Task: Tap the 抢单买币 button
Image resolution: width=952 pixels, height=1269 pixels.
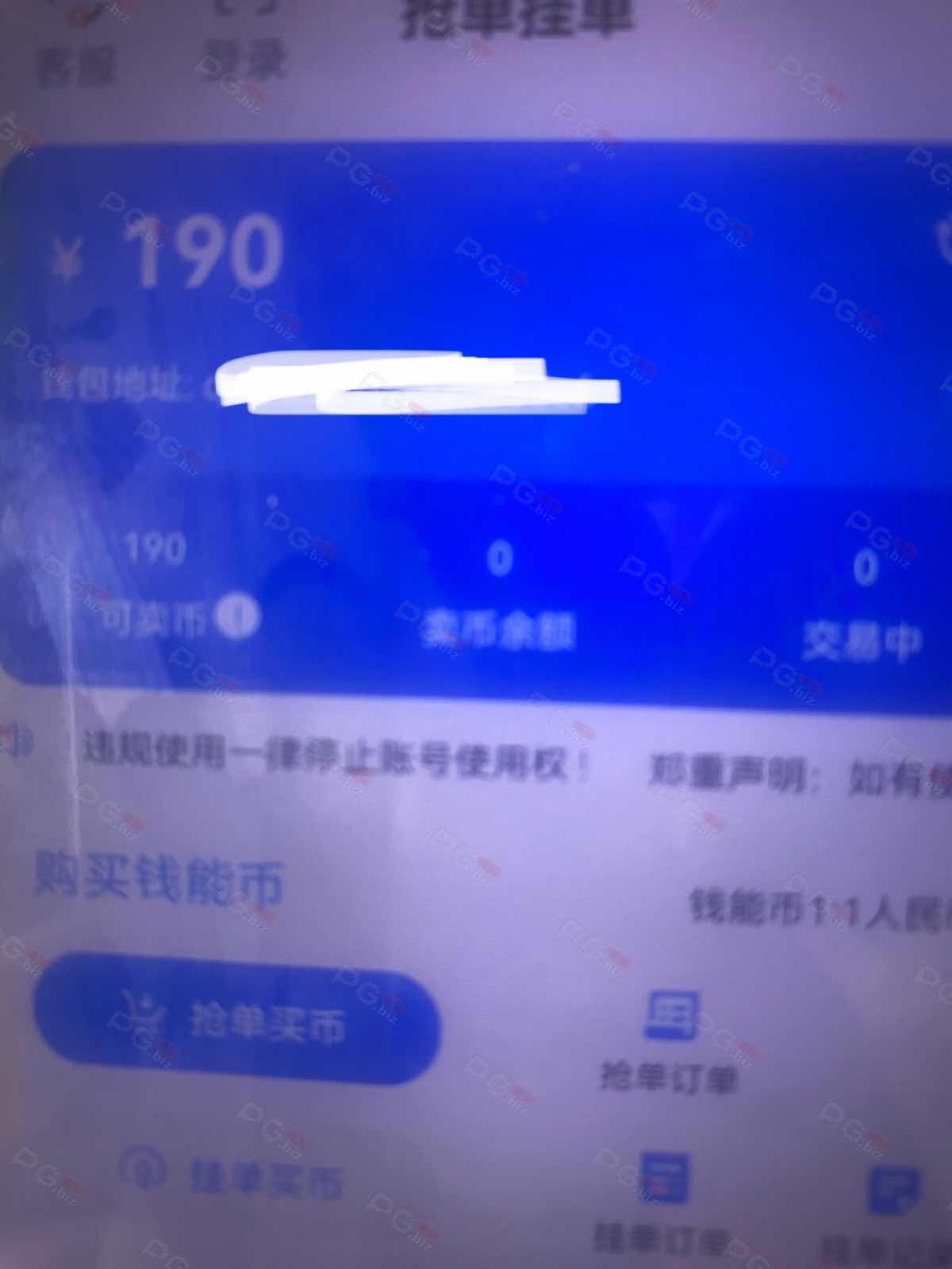Action: point(236,1020)
